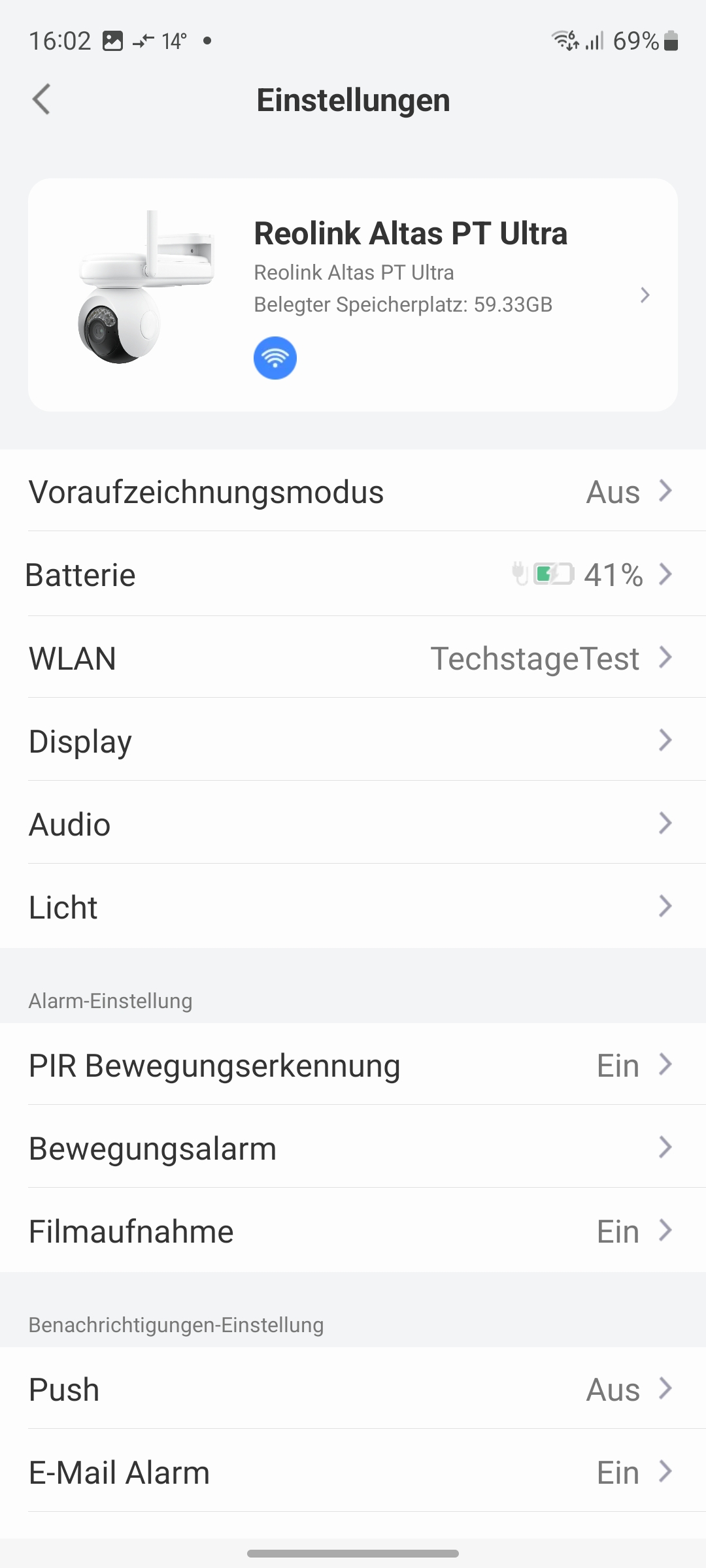Open WLAN settings for TechstageTest
Screen dimensions: 706x1568
[x=353, y=658]
